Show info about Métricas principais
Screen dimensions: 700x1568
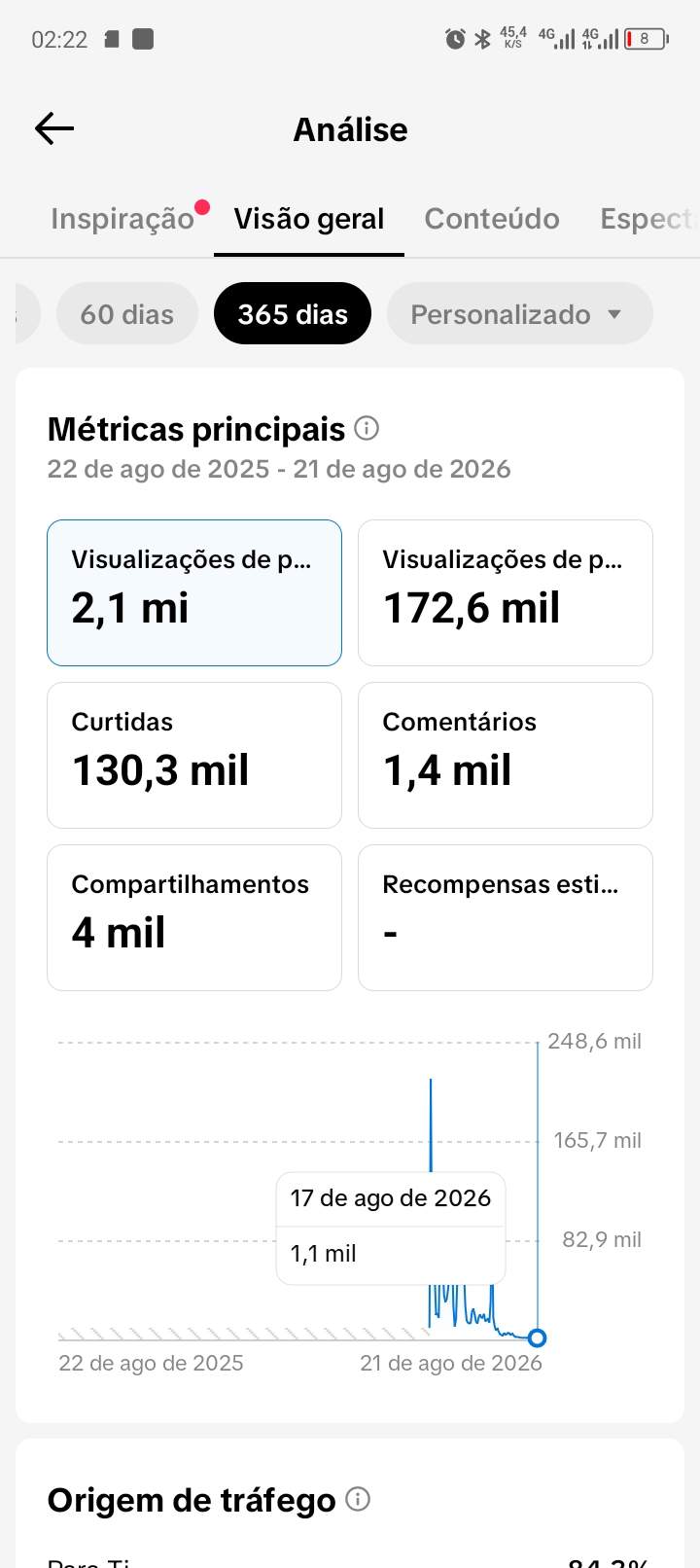pos(367,428)
